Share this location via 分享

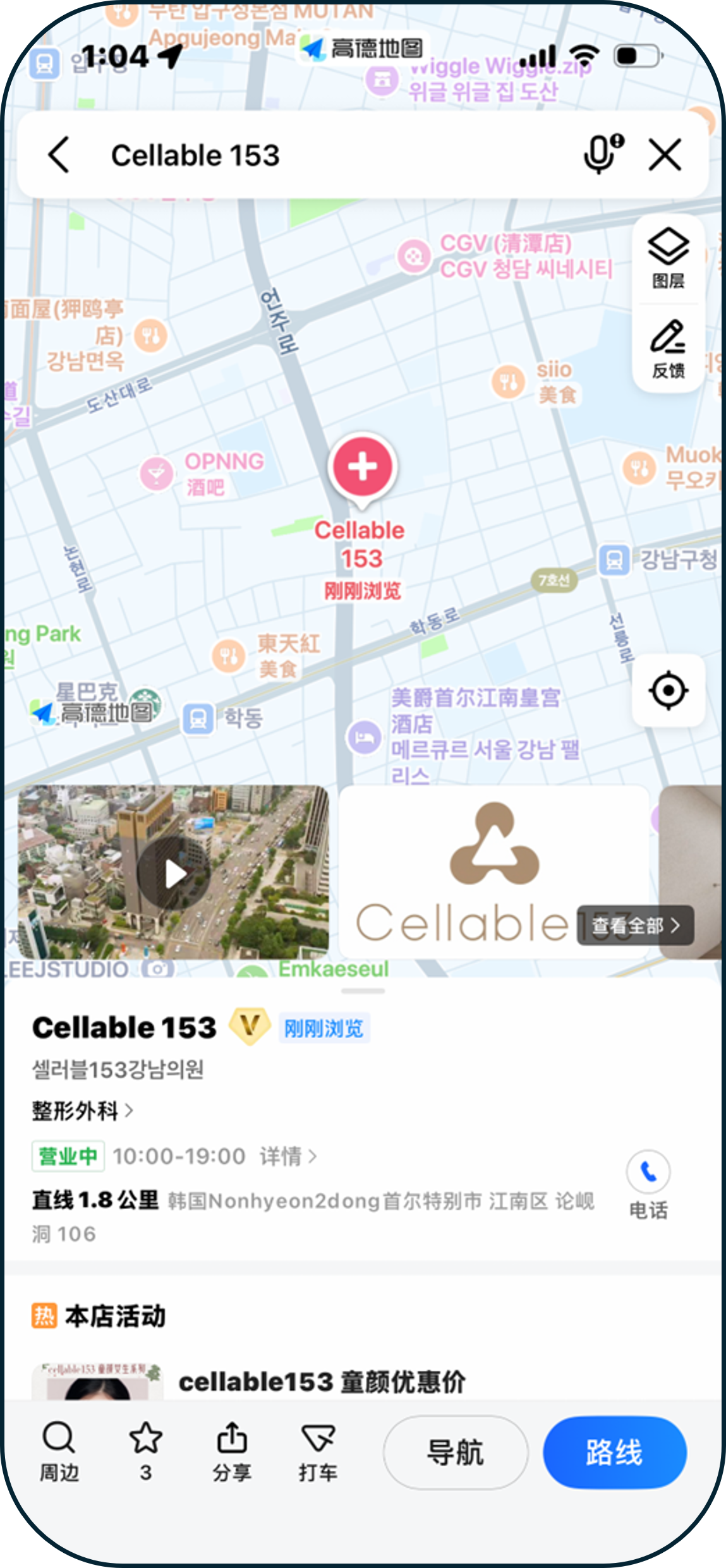(x=232, y=1452)
